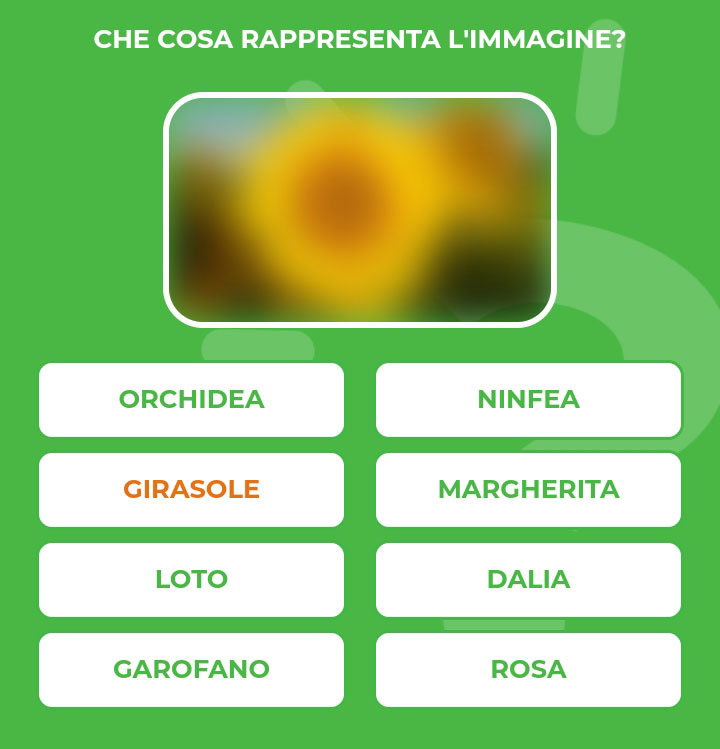The width and height of the screenshot is (720, 749).
Task: Choose the LOTO answer option
Action: (x=191, y=579)
